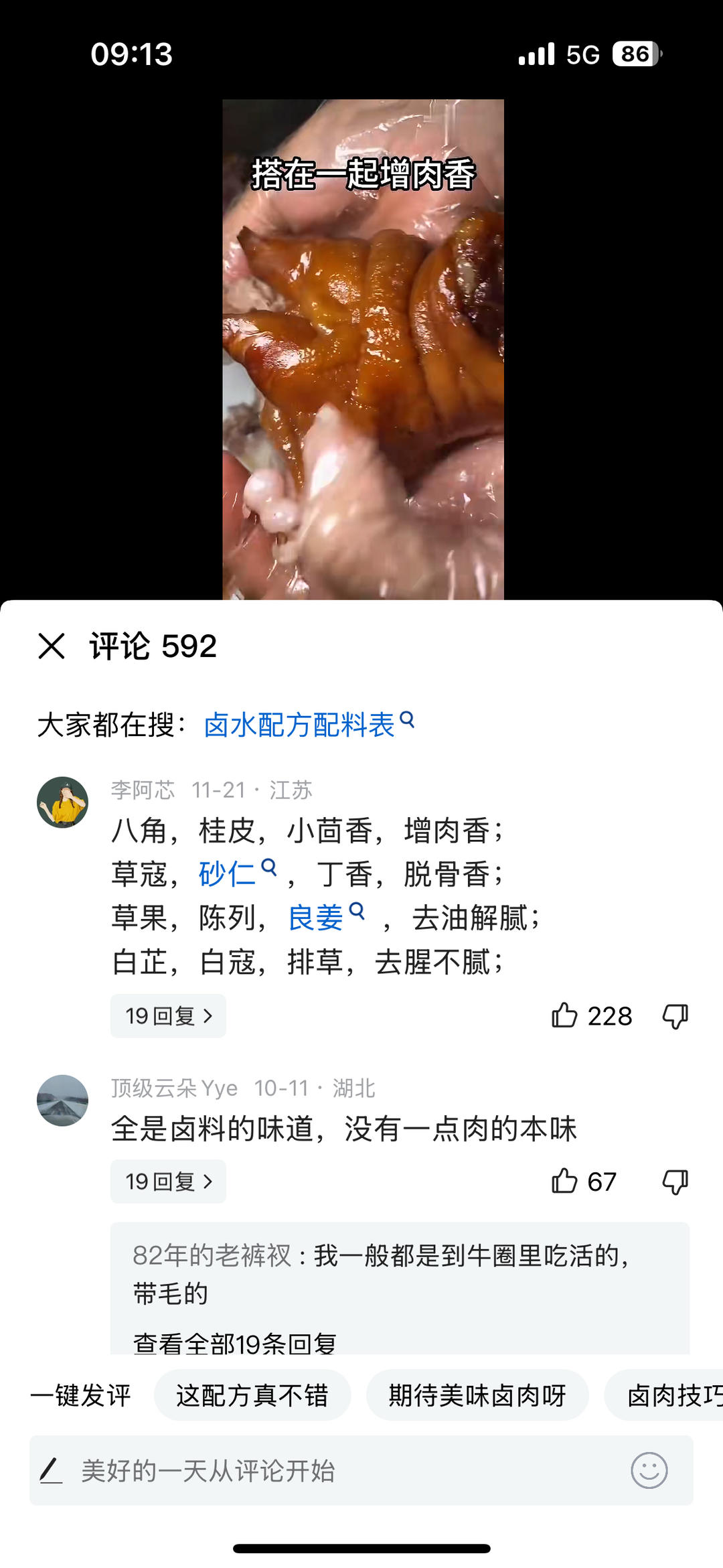The image size is (723, 1568).
Task: Dislike 顶级云朵Yye's comment
Action: point(675,1182)
